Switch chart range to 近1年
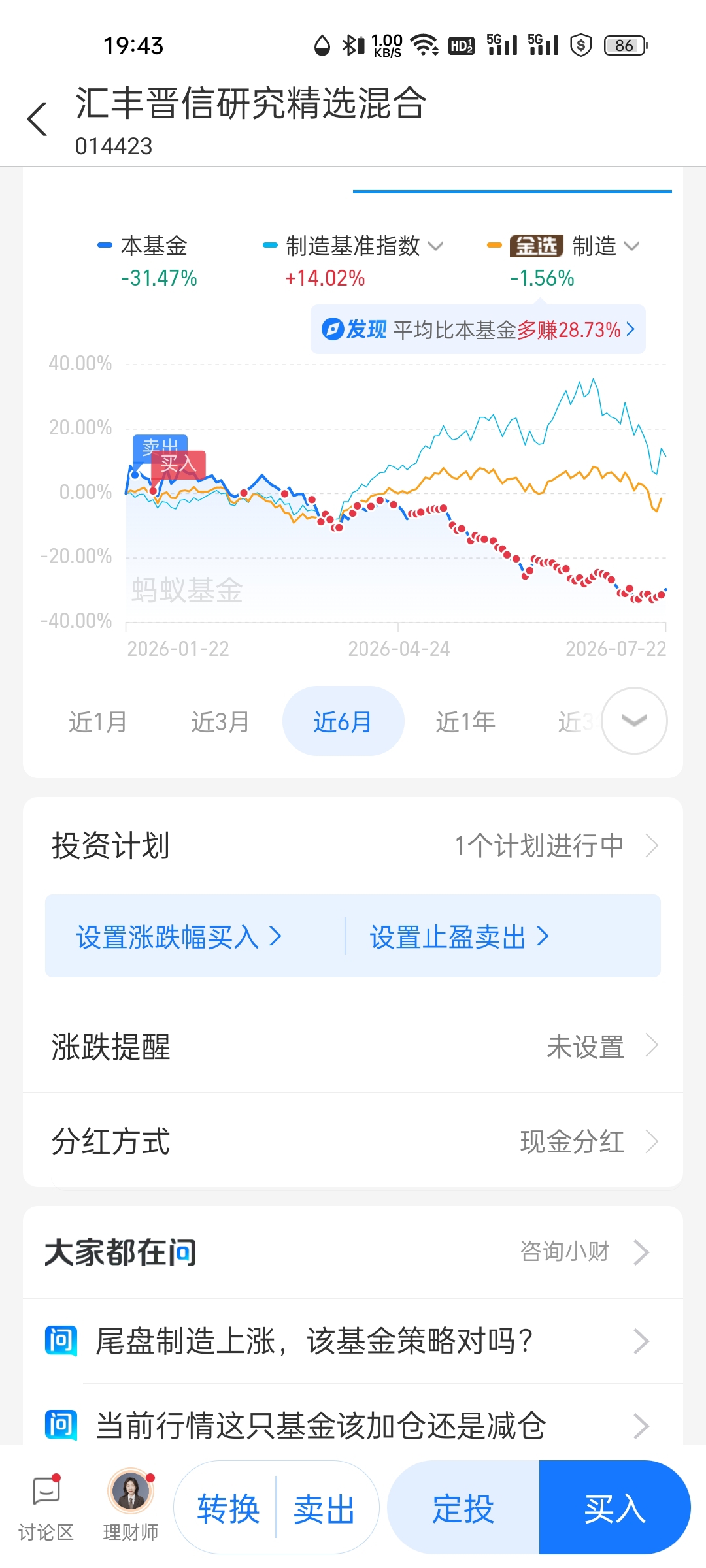This screenshot has height=1568, width=706. click(x=465, y=722)
